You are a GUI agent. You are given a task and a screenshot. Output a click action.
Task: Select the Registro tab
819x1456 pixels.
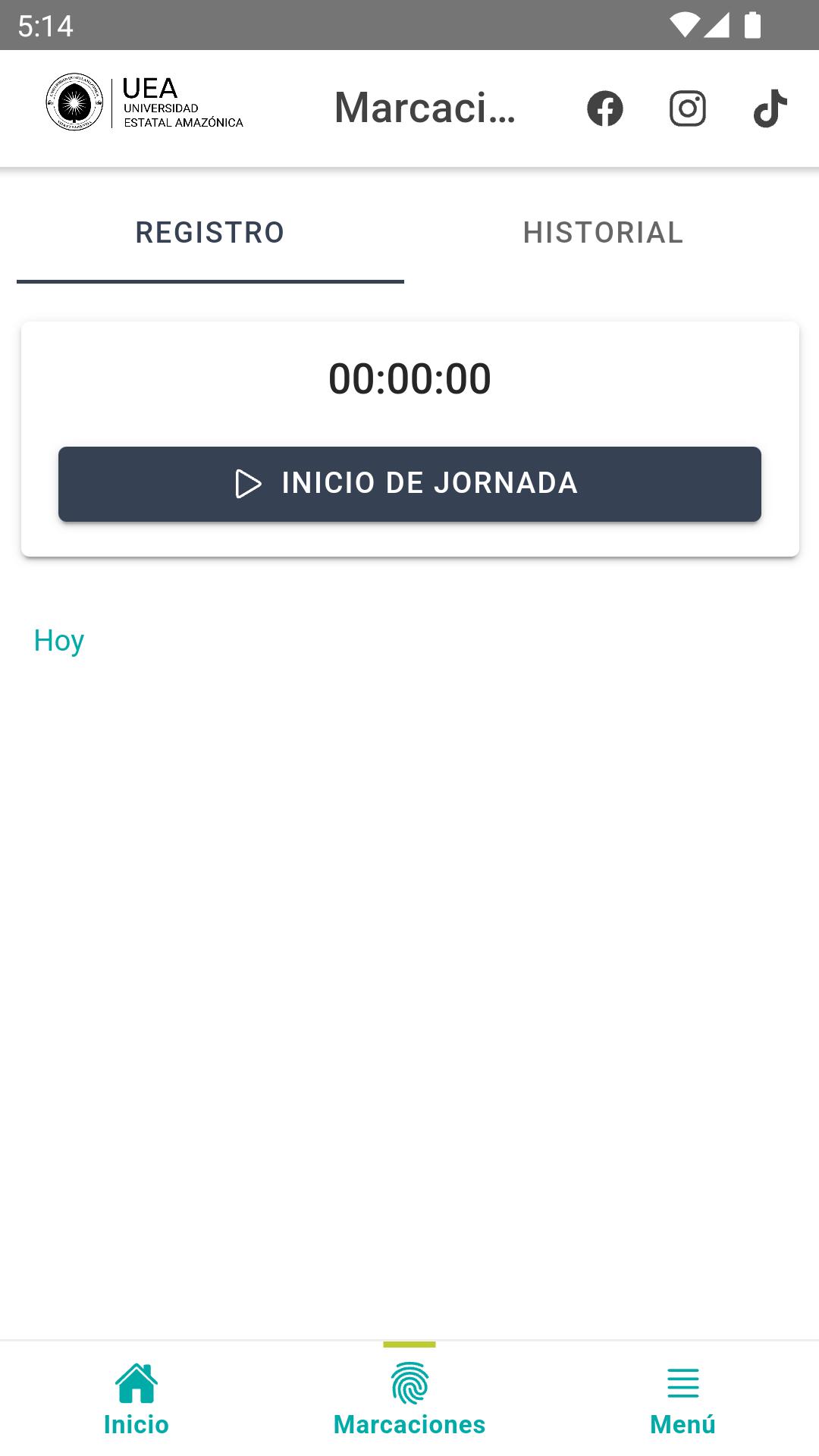pyautogui.click(x=210, y=233)
